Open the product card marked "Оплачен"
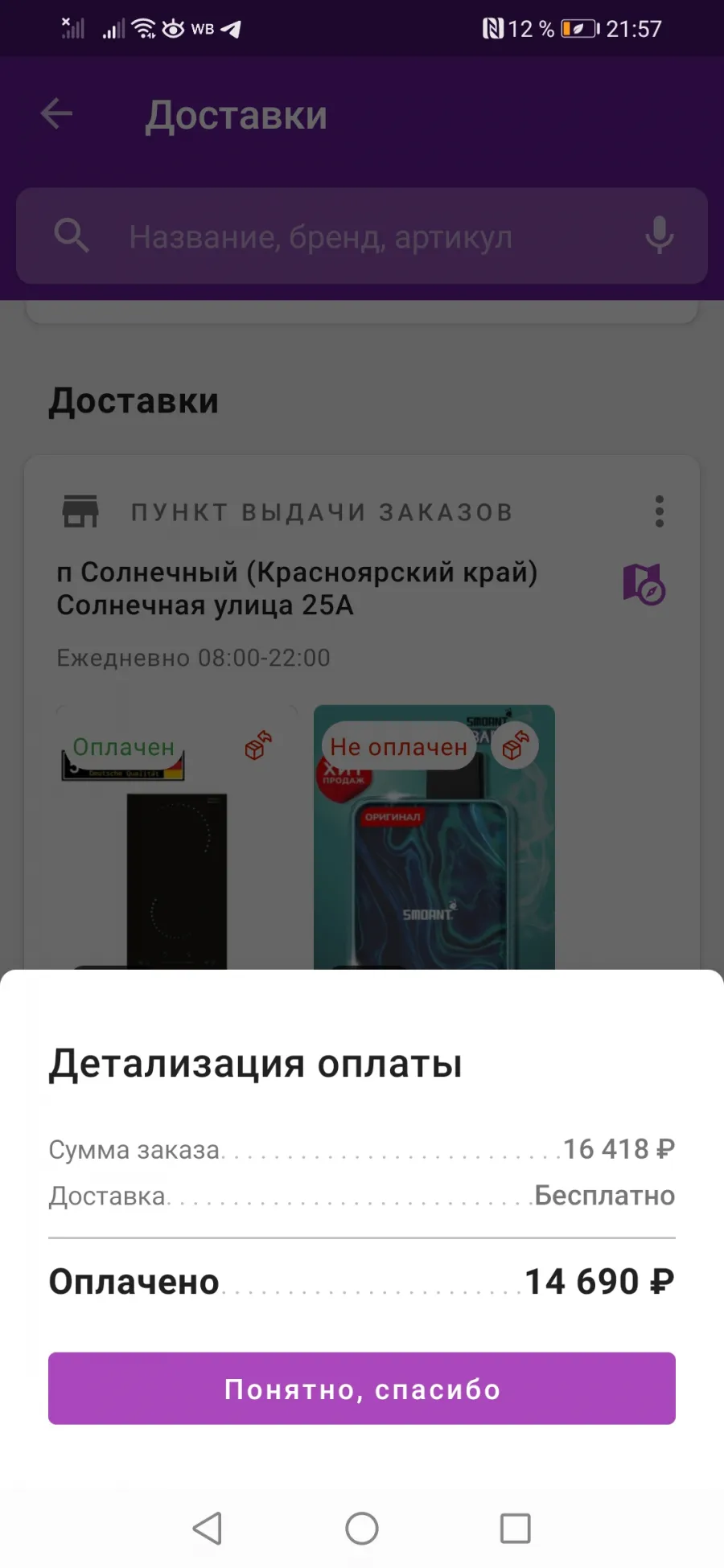This screenshot has height=1568, width=724. click(177, 837)
